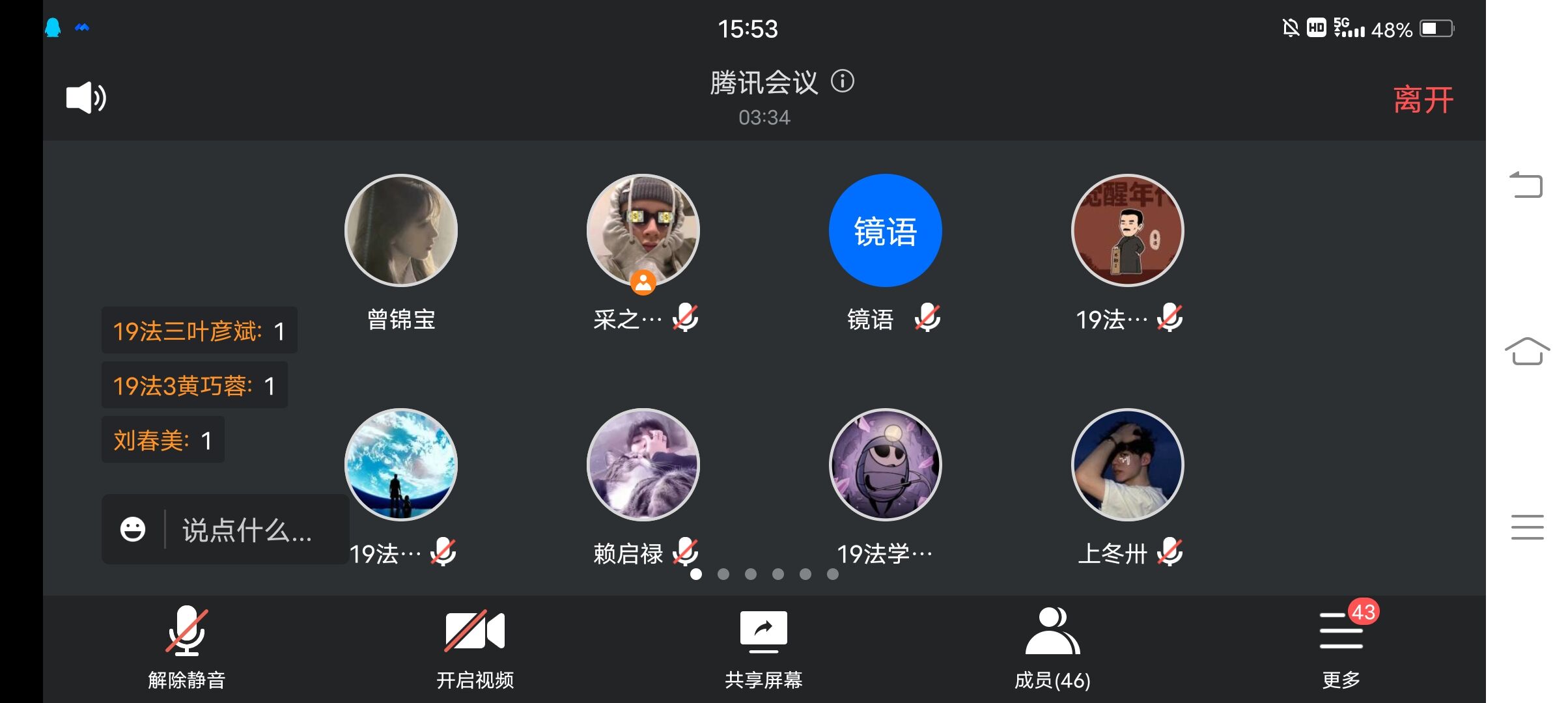Toggle the speaker audio output icon
This screenshot has width=1568, height=703.
pos(86,98)
